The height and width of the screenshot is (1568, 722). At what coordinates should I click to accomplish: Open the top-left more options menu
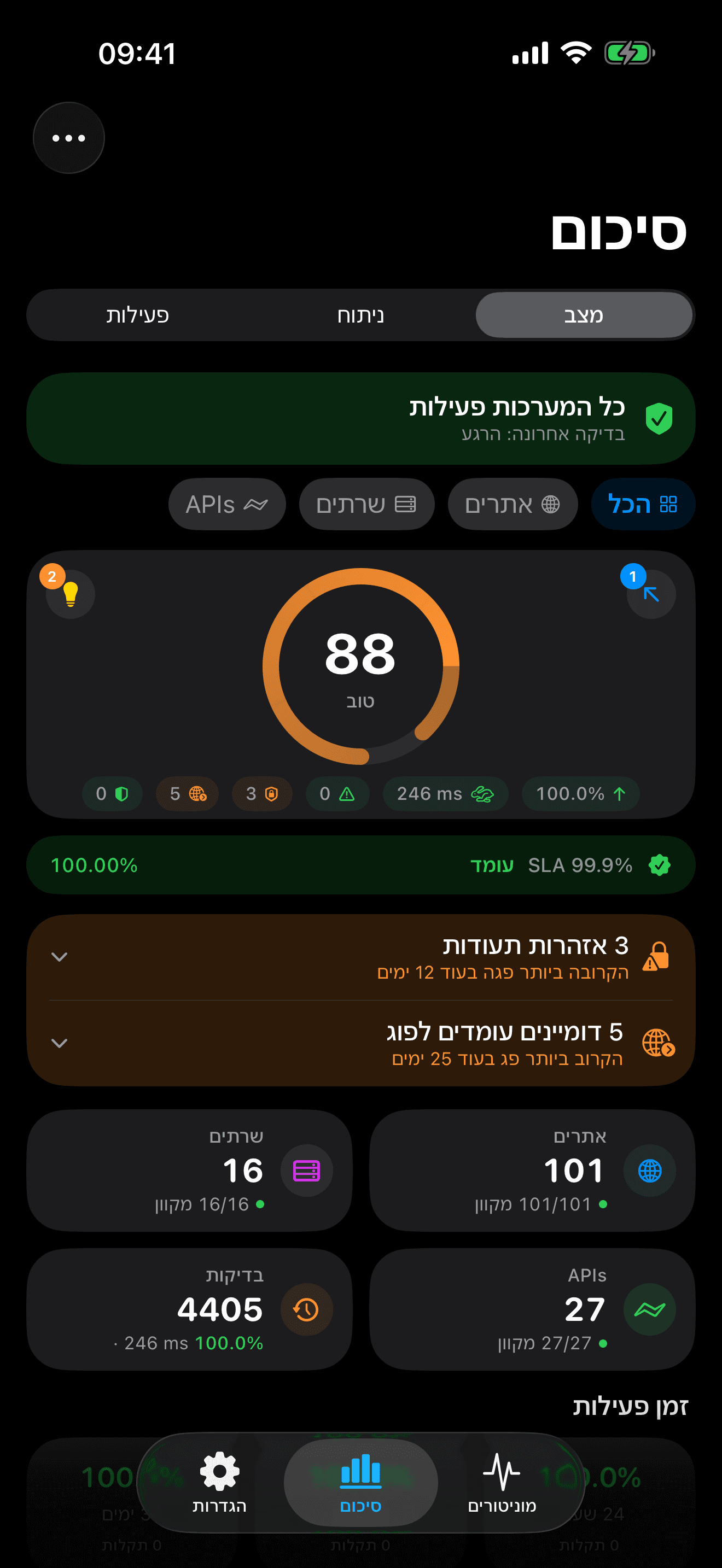(x=69, y=137)
